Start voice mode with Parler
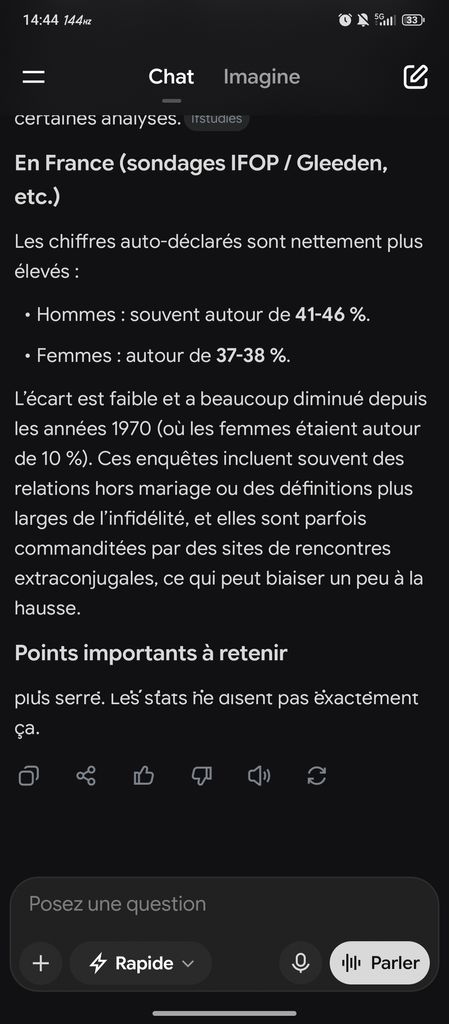 380,963
